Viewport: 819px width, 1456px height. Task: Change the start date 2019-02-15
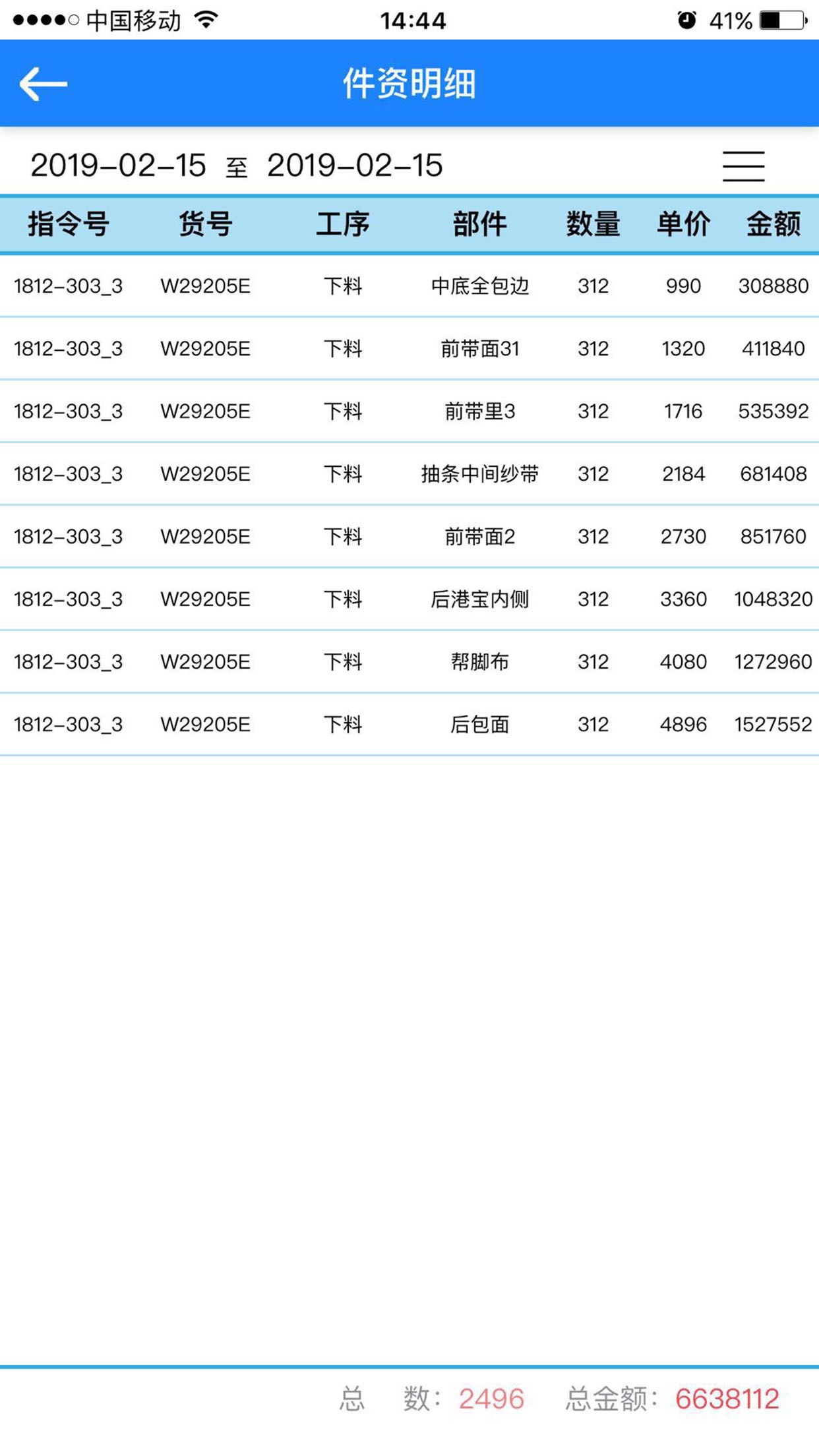pyautogui.click(x=118, y=166)
